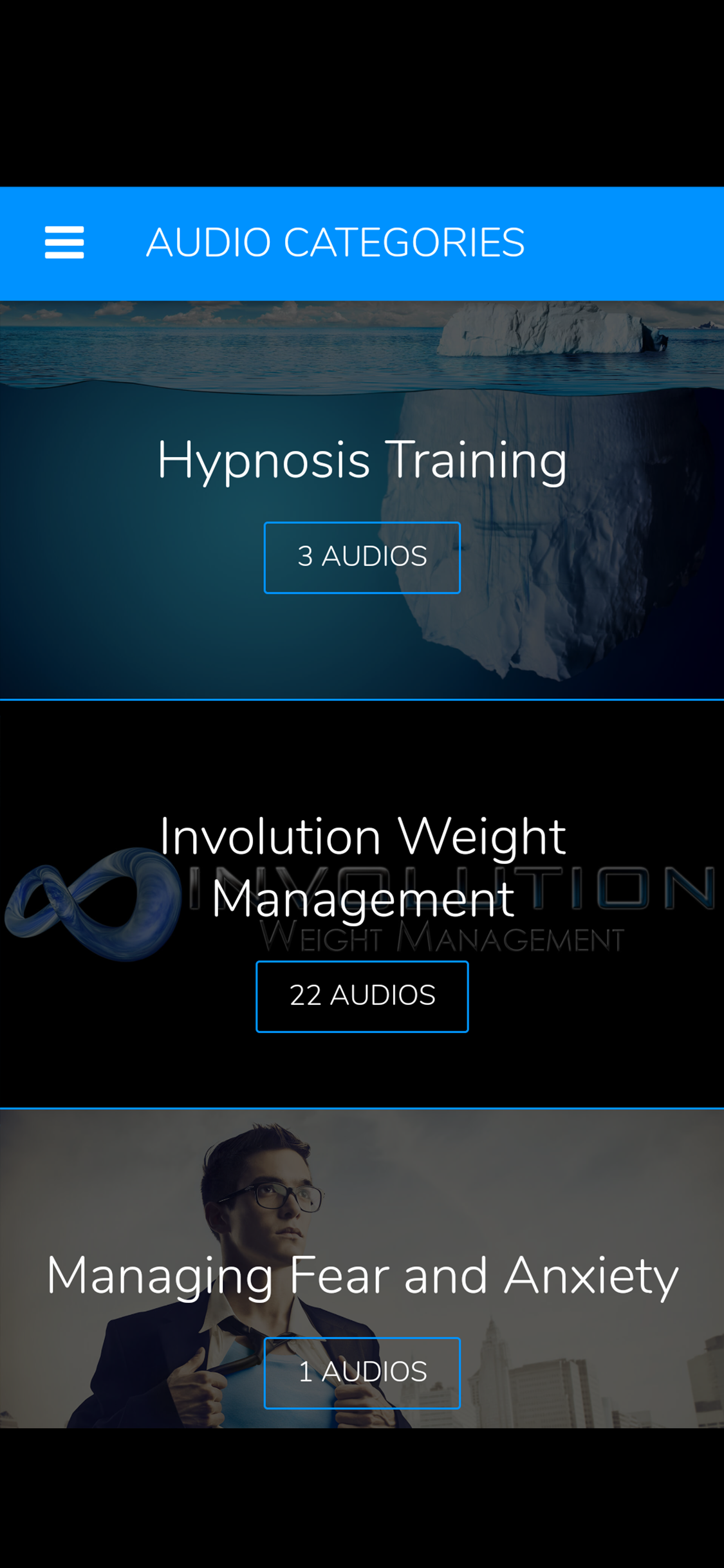This screenshot has width=724, height=1568.
Task: Tap the 1 Audios button
Action: (x=362, y=1372)
